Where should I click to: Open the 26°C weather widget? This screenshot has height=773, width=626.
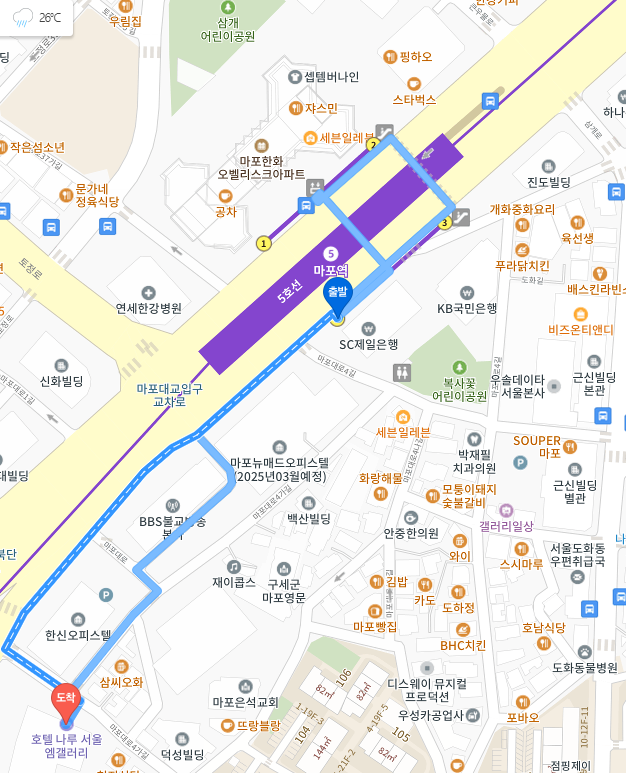tap(38, 18)
